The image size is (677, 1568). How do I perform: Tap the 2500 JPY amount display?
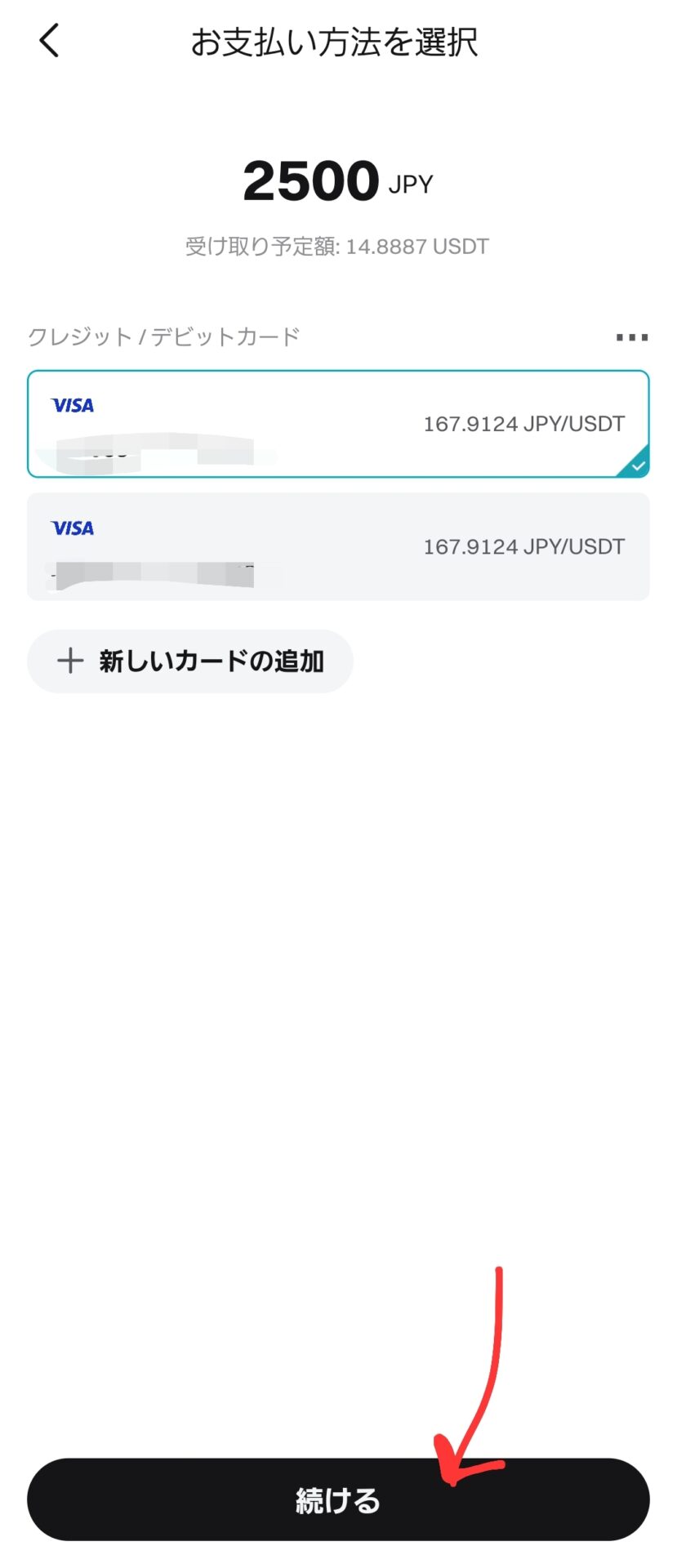click(x=338, y=181)
